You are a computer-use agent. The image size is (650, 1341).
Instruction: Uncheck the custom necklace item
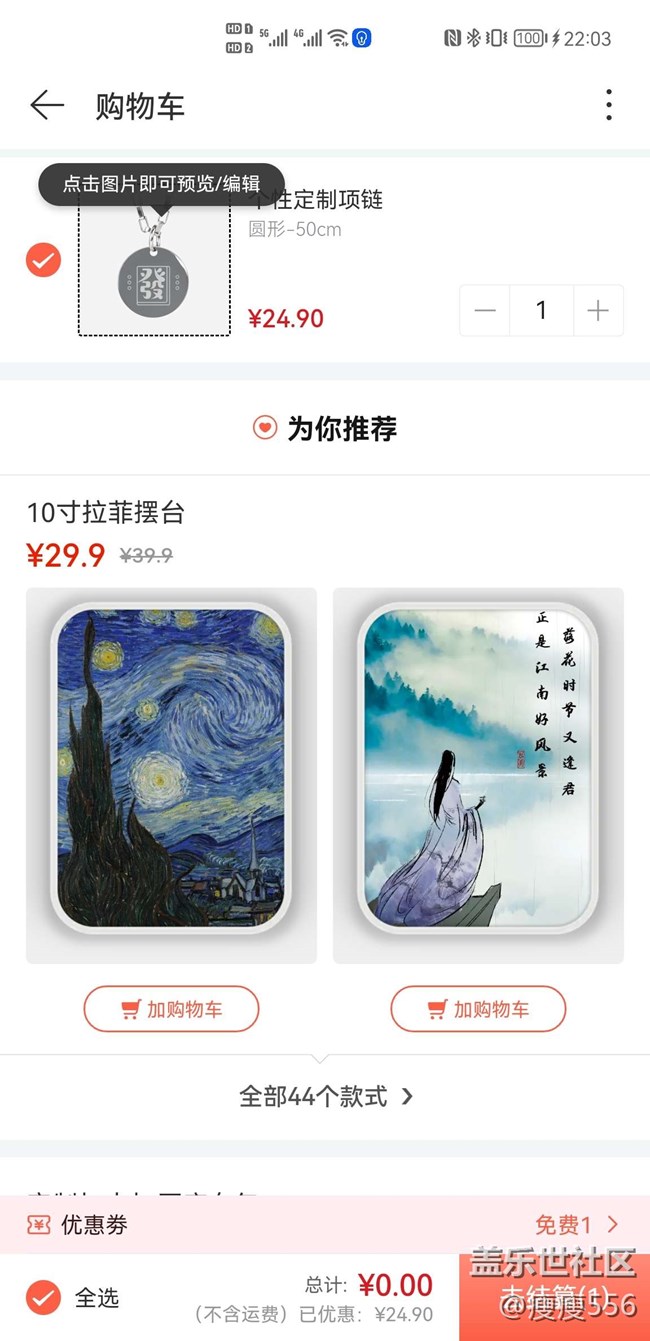click(43, 260)
